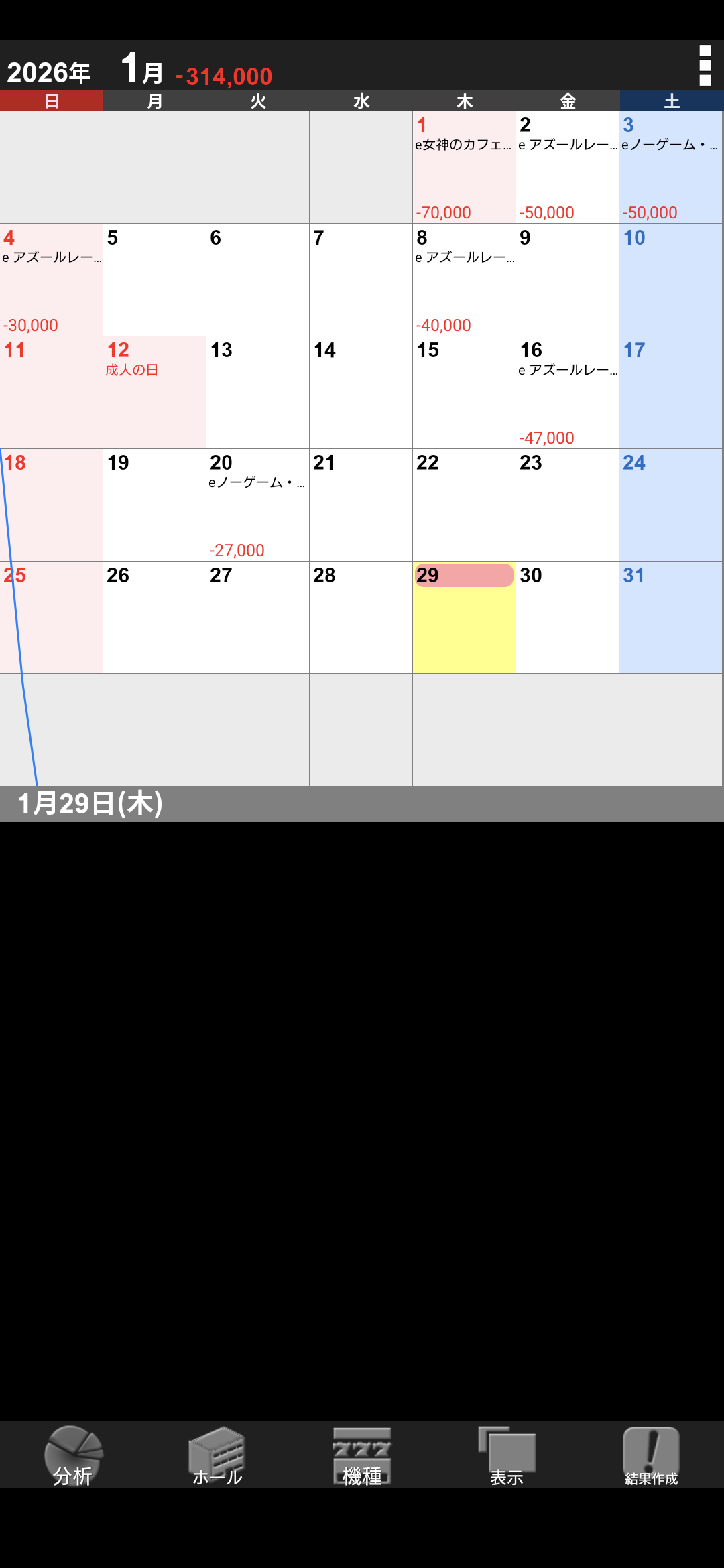The width and height of the screenshot is (724, 1568).
Task: Select January 15 in the calendar
Action: click(464, 393)
